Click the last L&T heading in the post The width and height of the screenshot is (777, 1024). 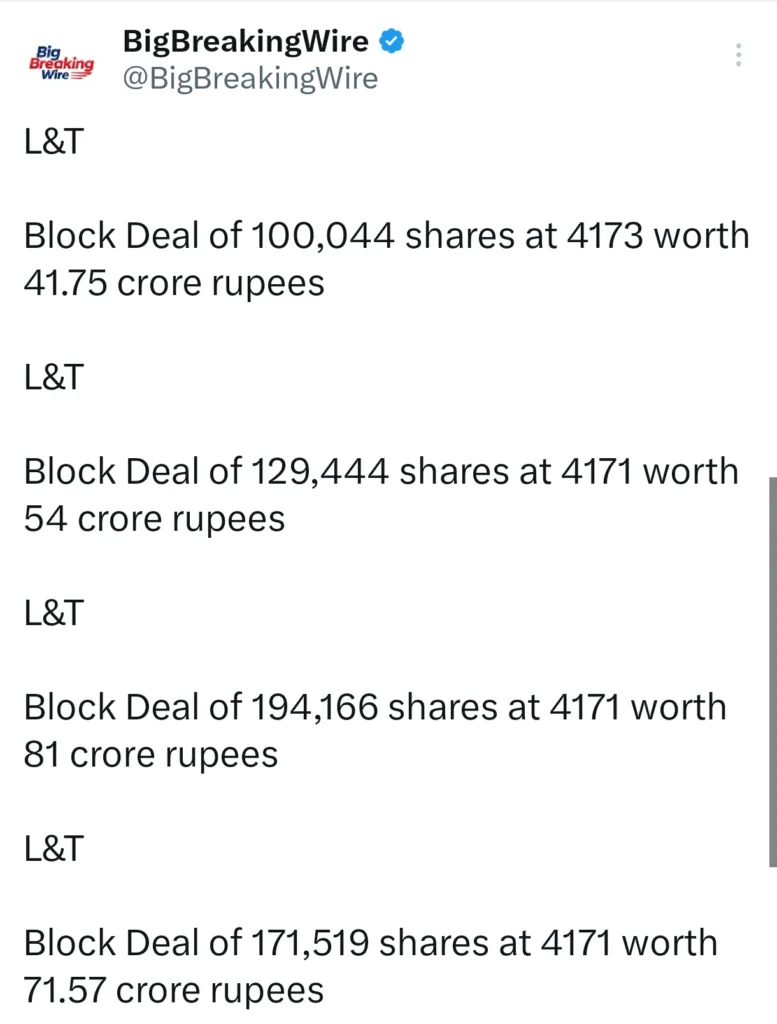click(x=53, y=849)
